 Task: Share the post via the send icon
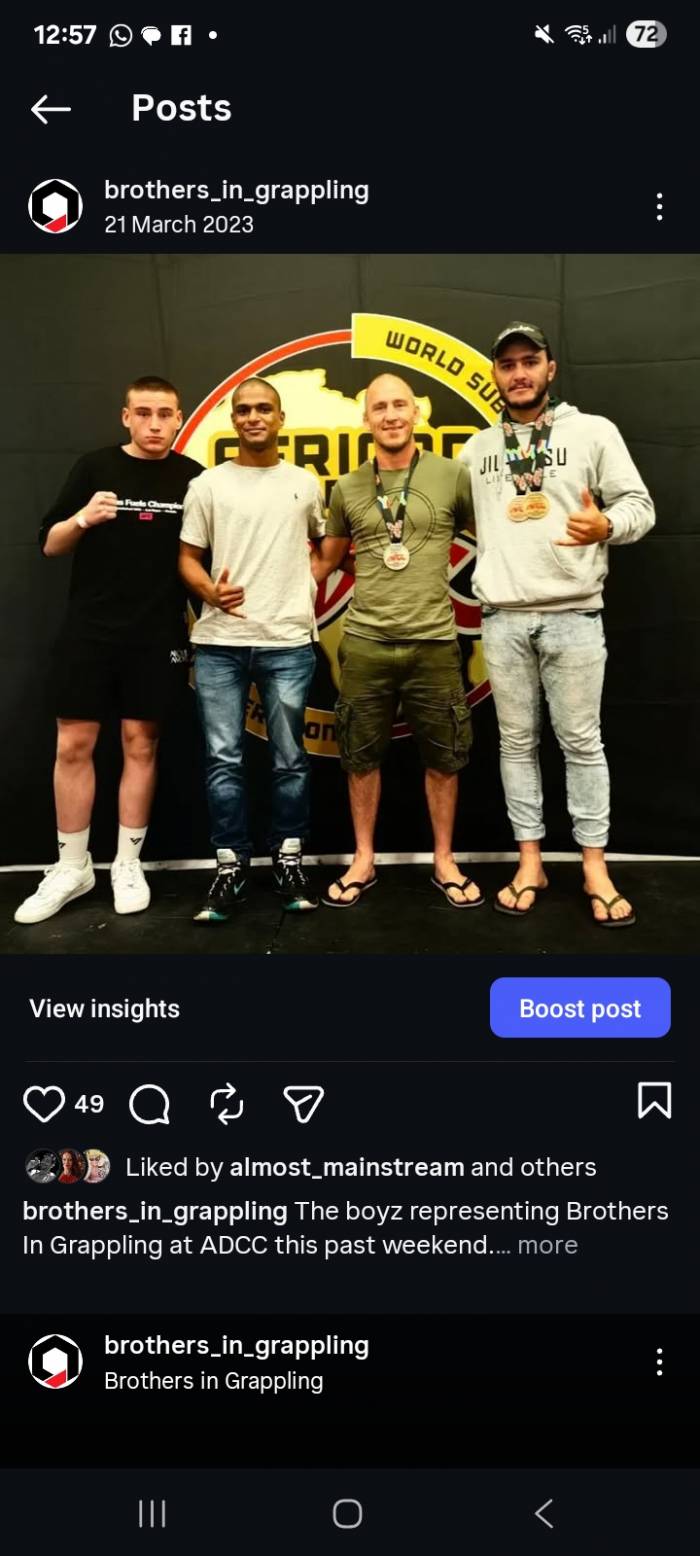(x=303, y=1104)
